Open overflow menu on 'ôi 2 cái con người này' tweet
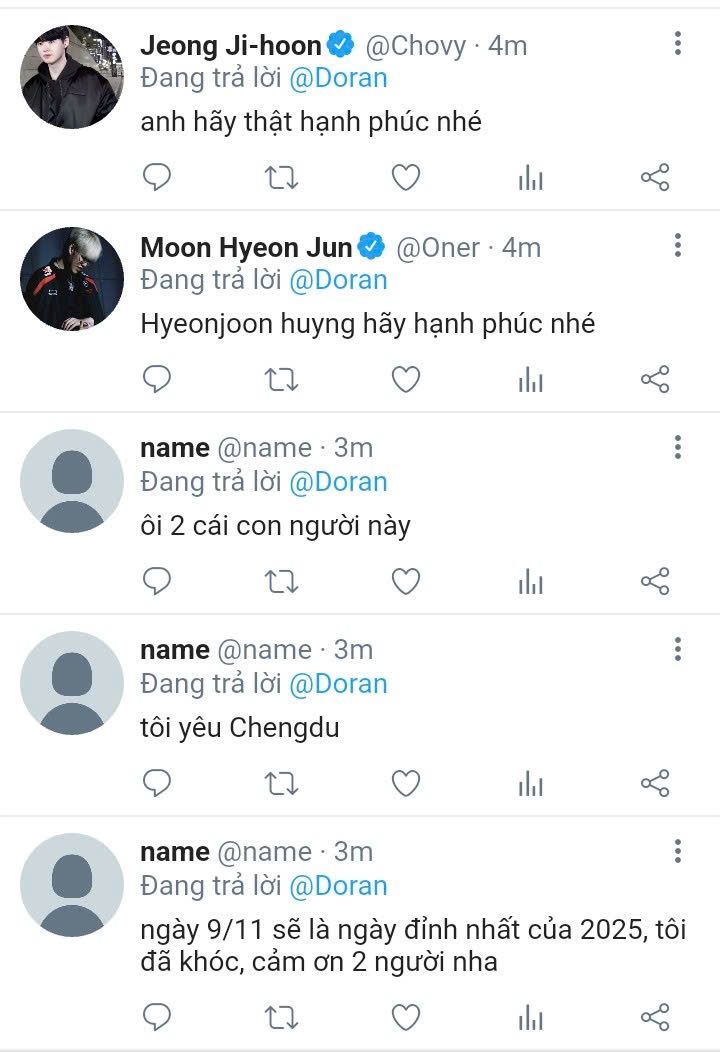The width and height of the screenshot is (720, 1052). tap(678, 447)
